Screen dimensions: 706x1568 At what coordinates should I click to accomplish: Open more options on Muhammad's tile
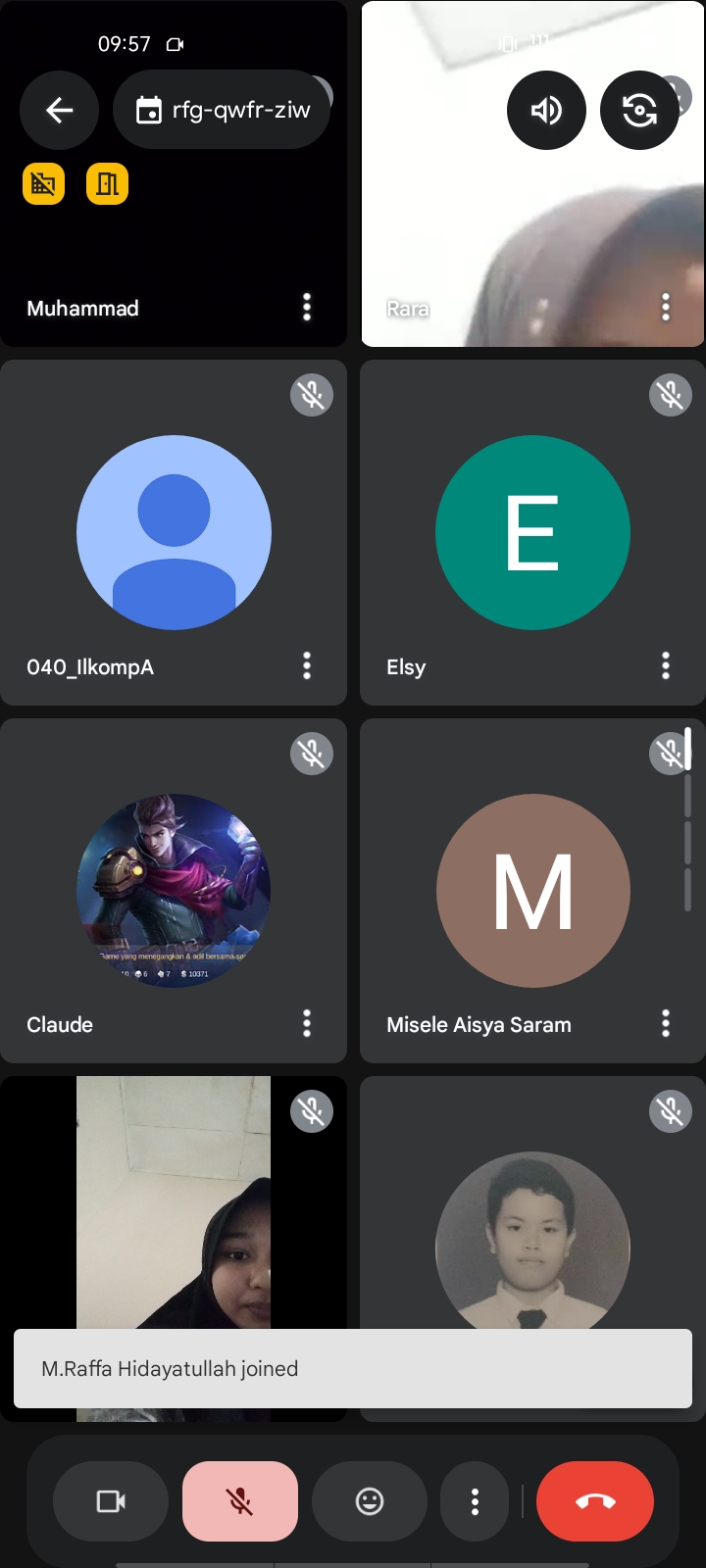tap(307, 308)
